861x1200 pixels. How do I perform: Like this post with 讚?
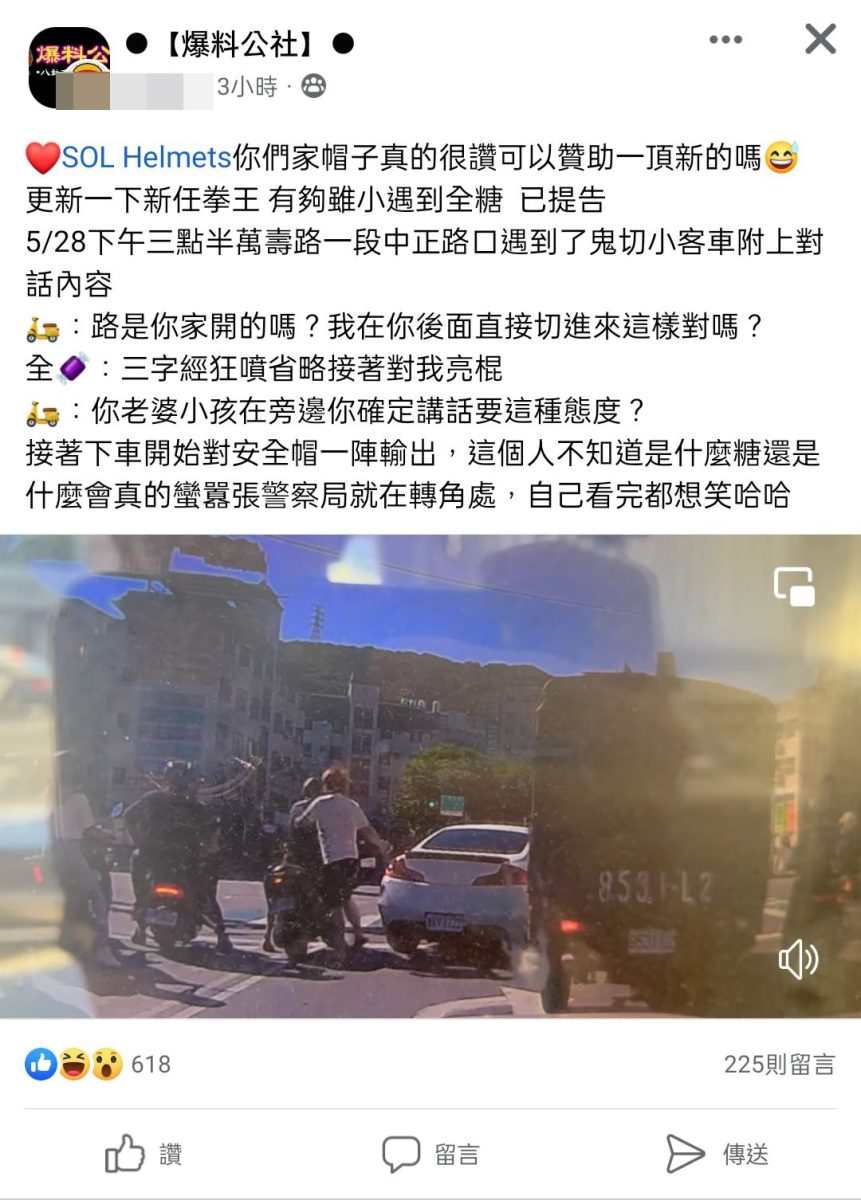click(144, 1155)
